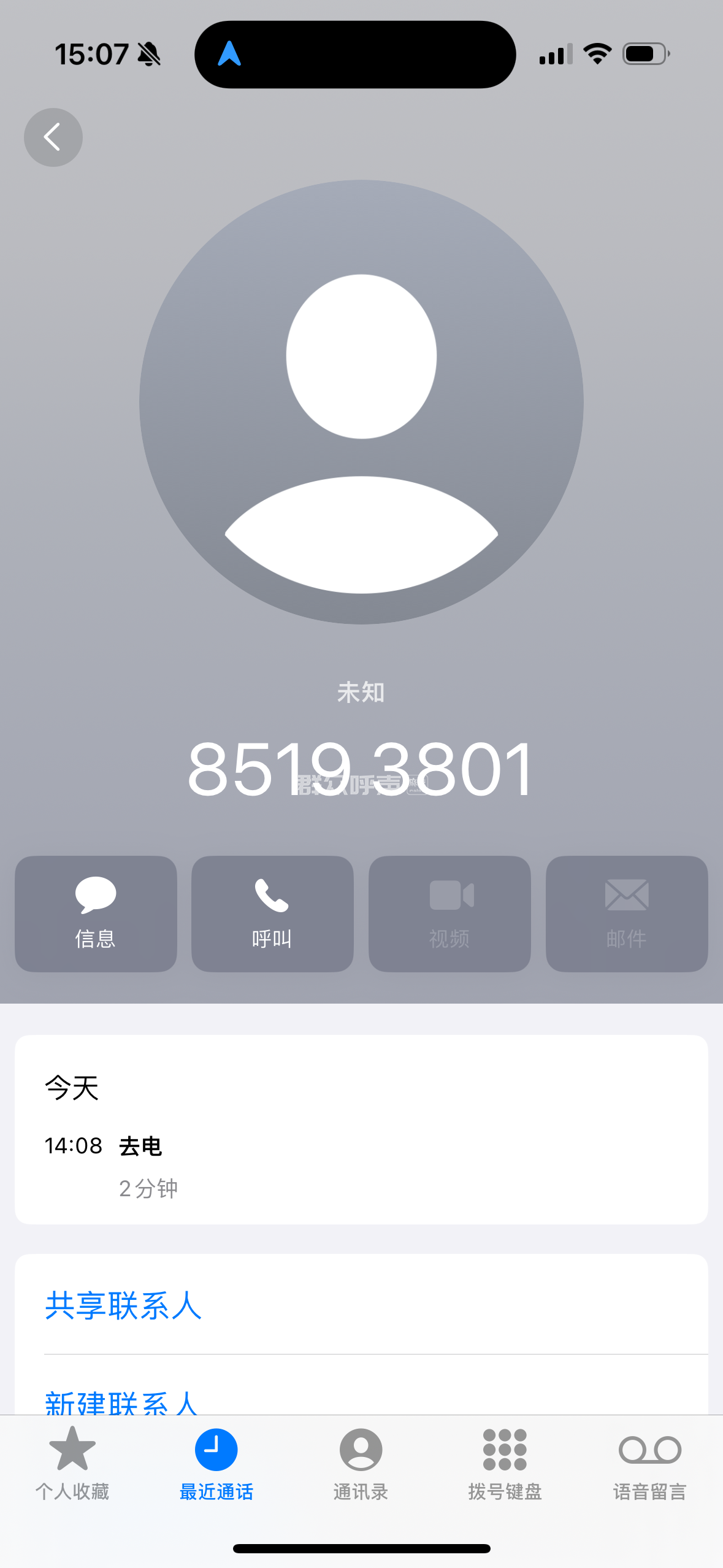Image resolution: width=723 pixels, height=1568 pixels.
Task: Call the number with 呼叫 button
Action: tap(272, 913)
